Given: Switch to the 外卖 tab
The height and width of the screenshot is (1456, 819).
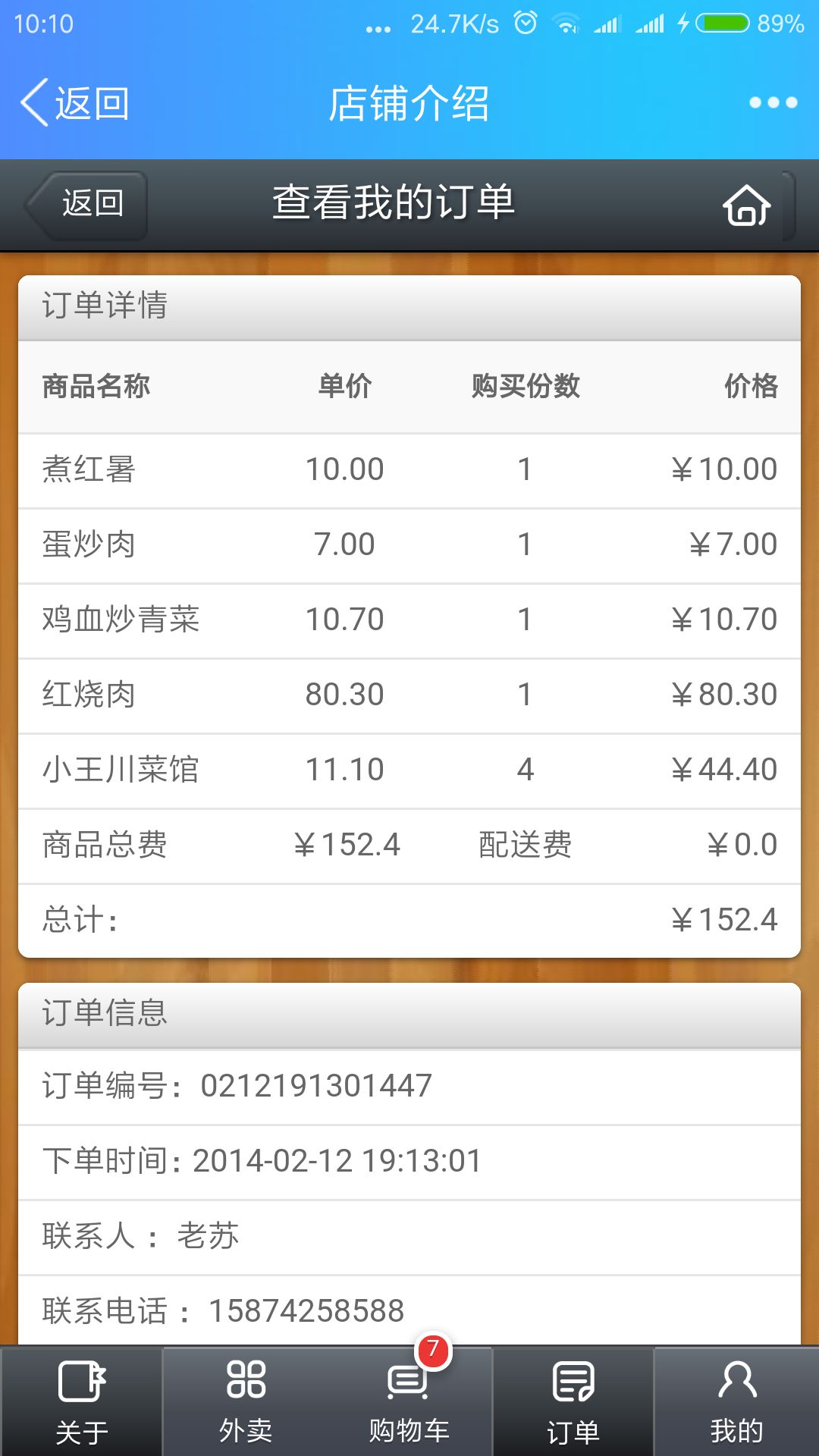Looking at the screenshot, I should tap(246, 1401).
